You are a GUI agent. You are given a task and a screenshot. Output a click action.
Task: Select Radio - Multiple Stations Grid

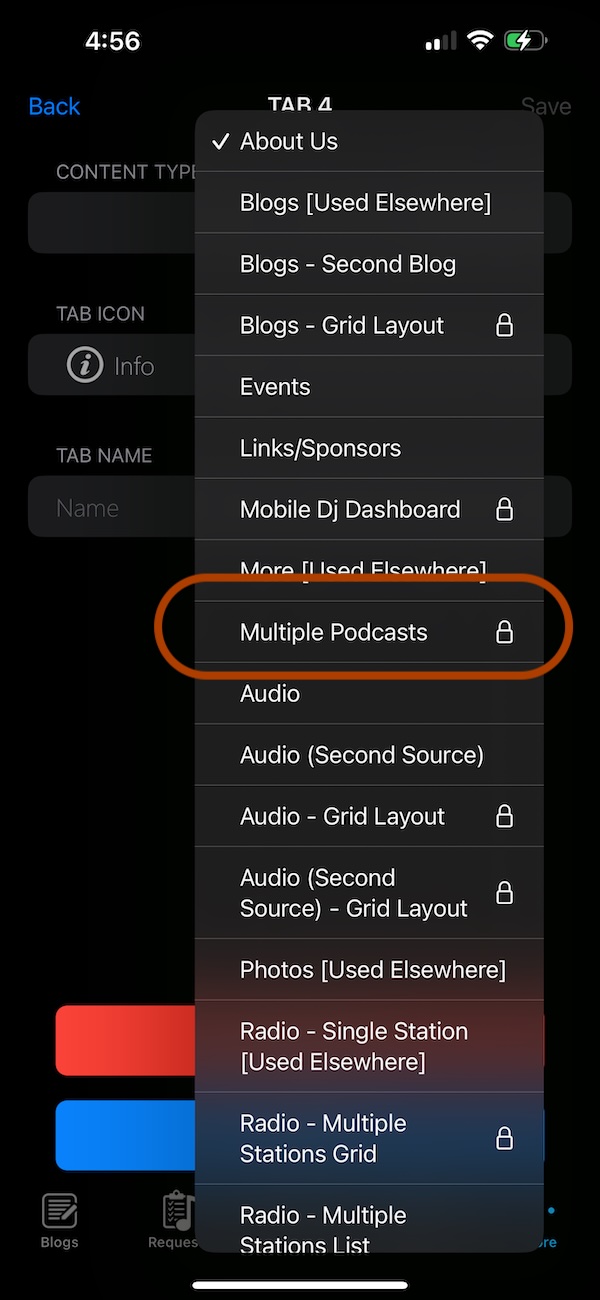coord(368,1138)
